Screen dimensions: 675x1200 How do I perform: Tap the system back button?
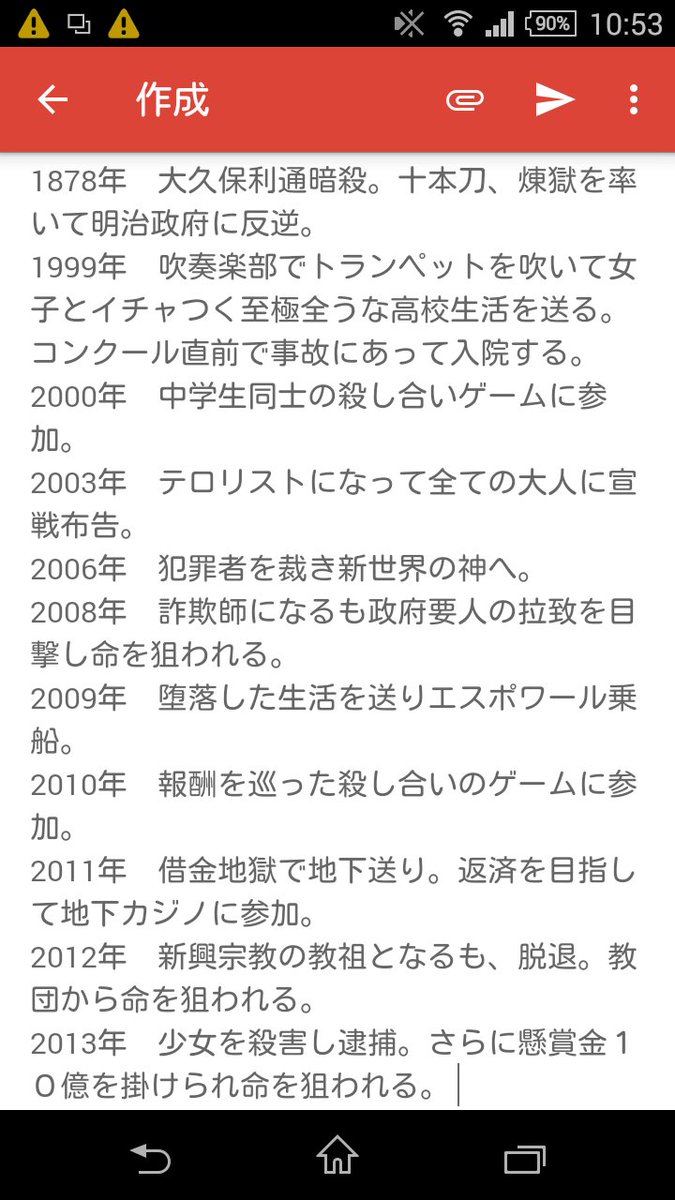click(x=150, y=1158)
